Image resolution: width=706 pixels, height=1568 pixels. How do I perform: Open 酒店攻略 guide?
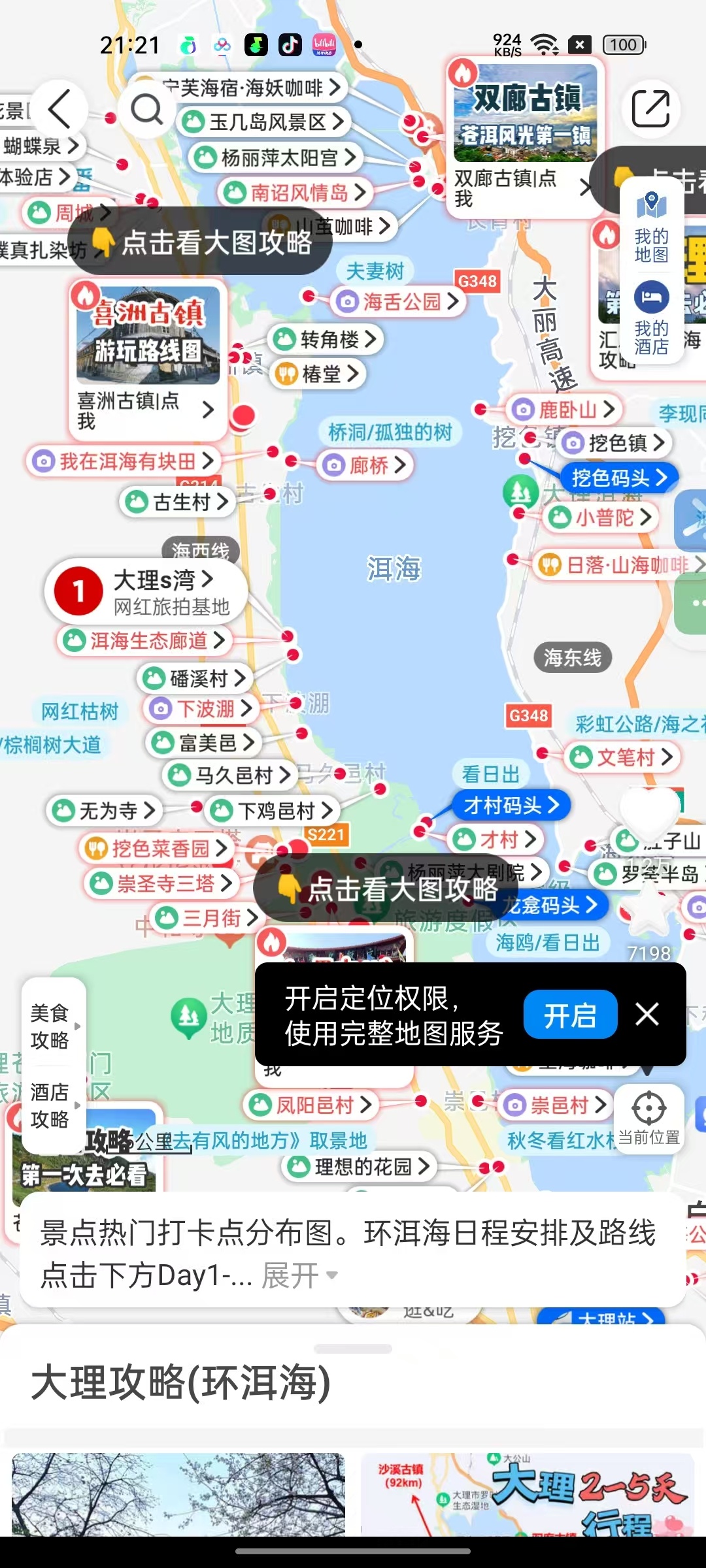(52, 1105)
